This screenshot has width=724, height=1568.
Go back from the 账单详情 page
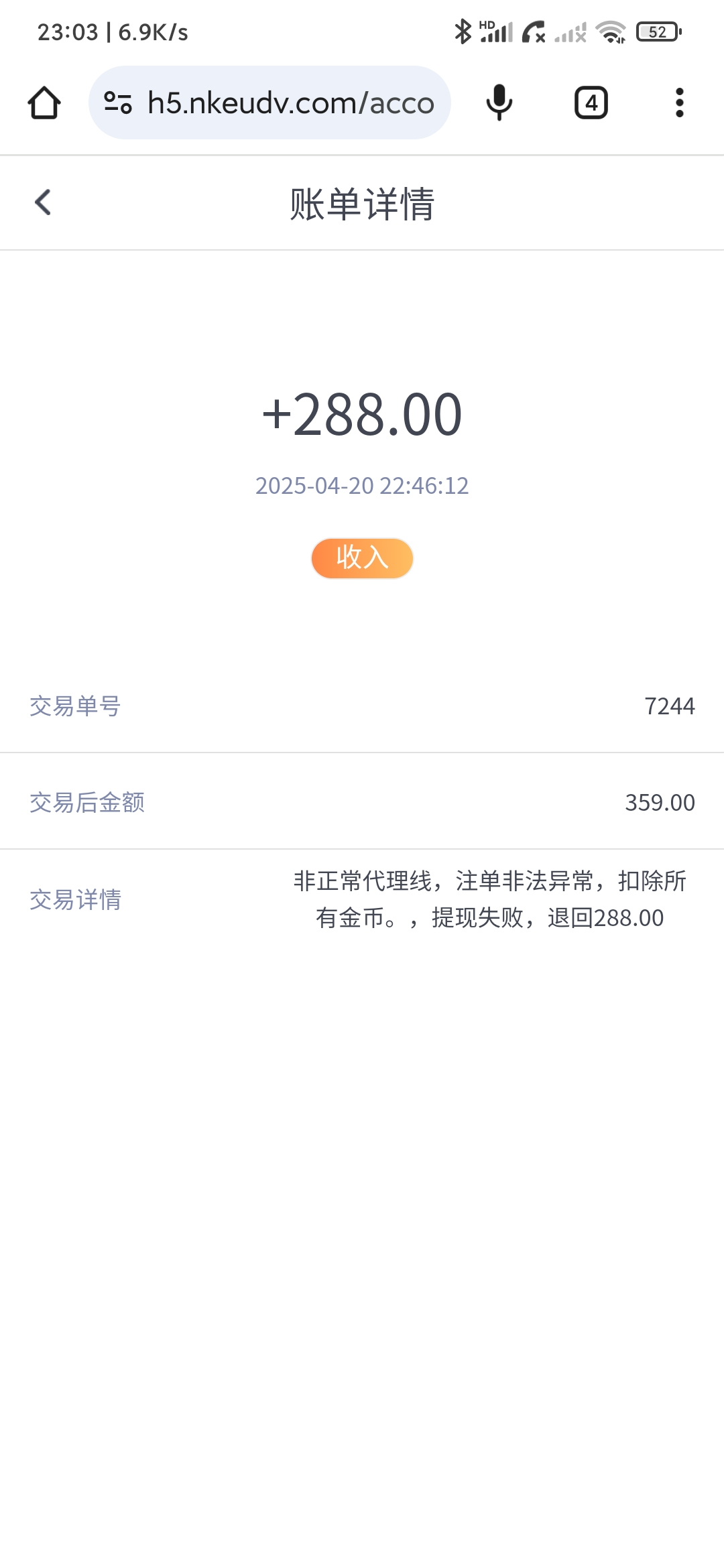(43, 202)
